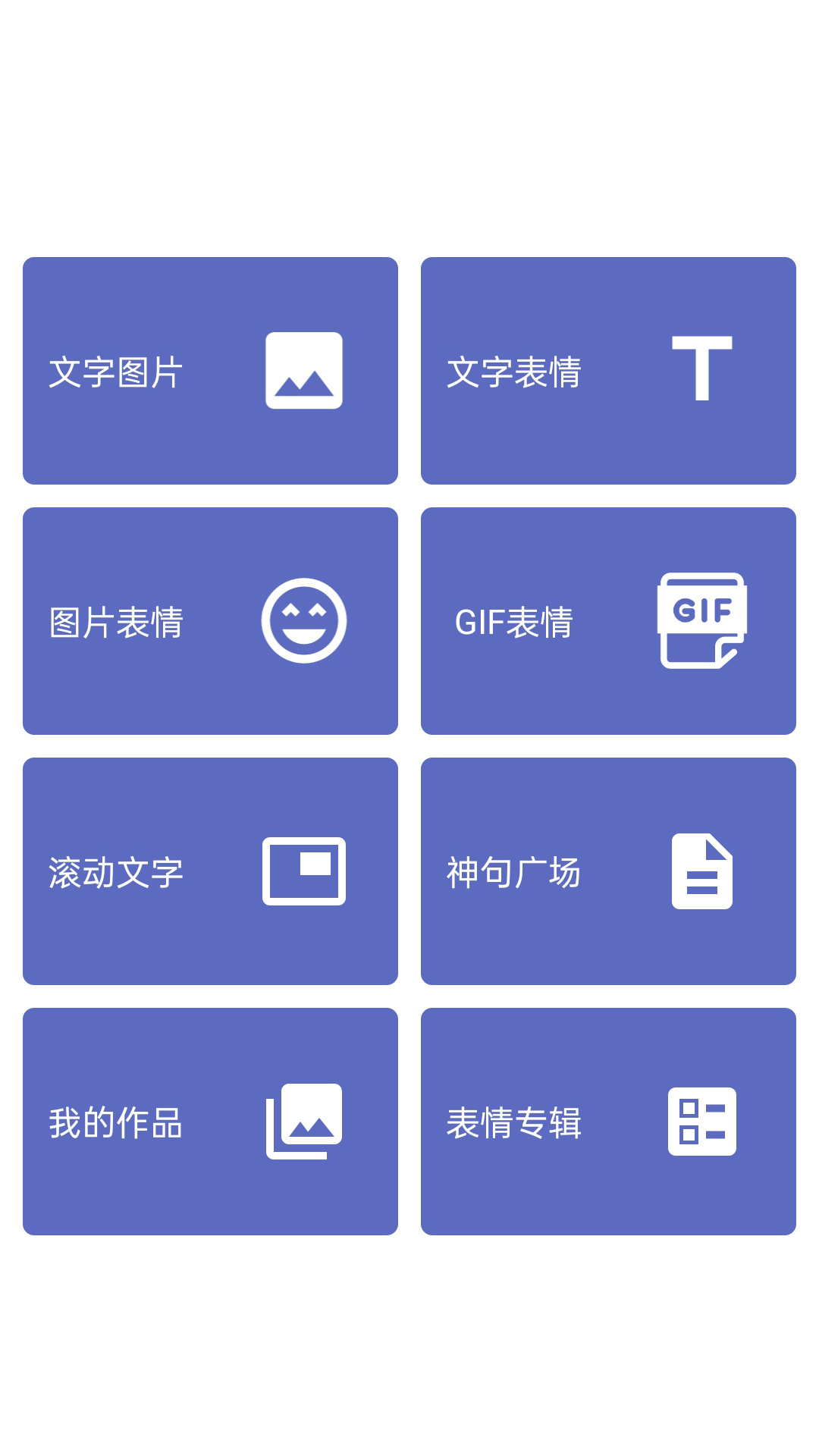Click the document icon on 神句广场 tile
Image resolution: width=819 pixels, height=1456 pixels.
pos(701,871)
